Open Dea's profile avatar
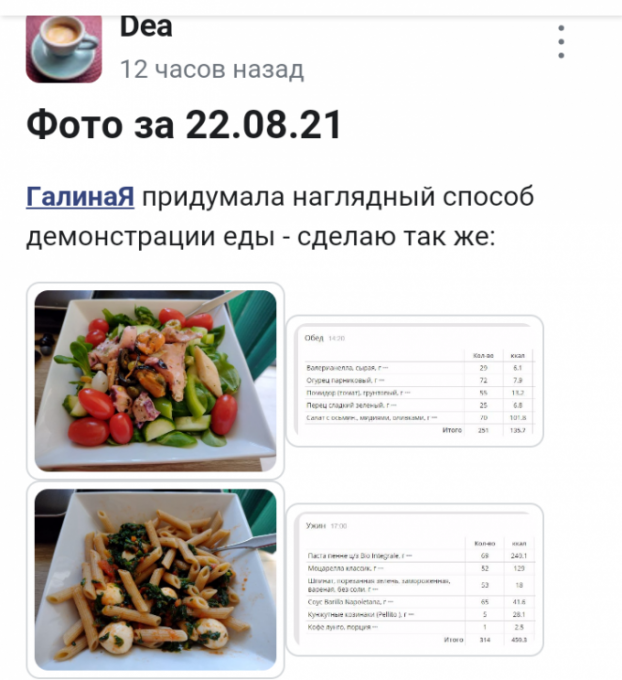This screenshot has width=622, height=680. (63, 49)
